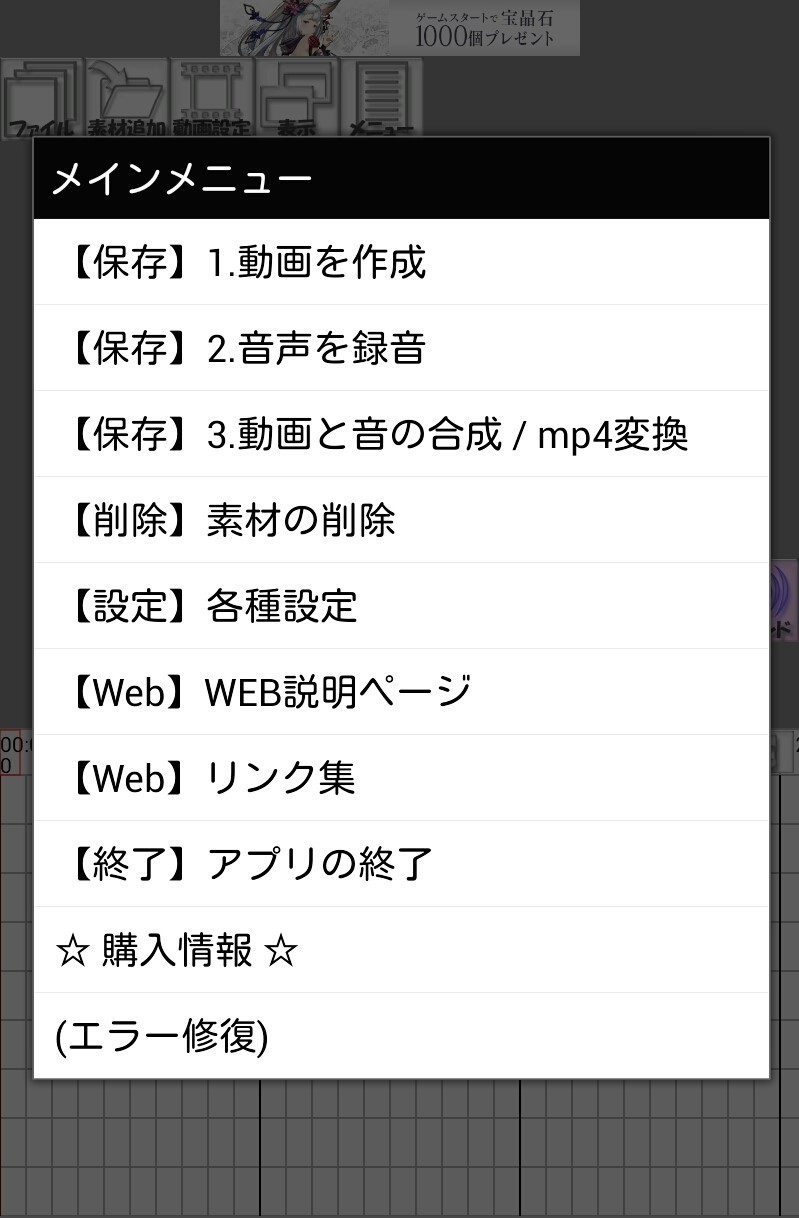Image resolution: width=799 pixels, height=1218 pixels.
Task: Open 【Web】リンク集
Action: (400, 778)
